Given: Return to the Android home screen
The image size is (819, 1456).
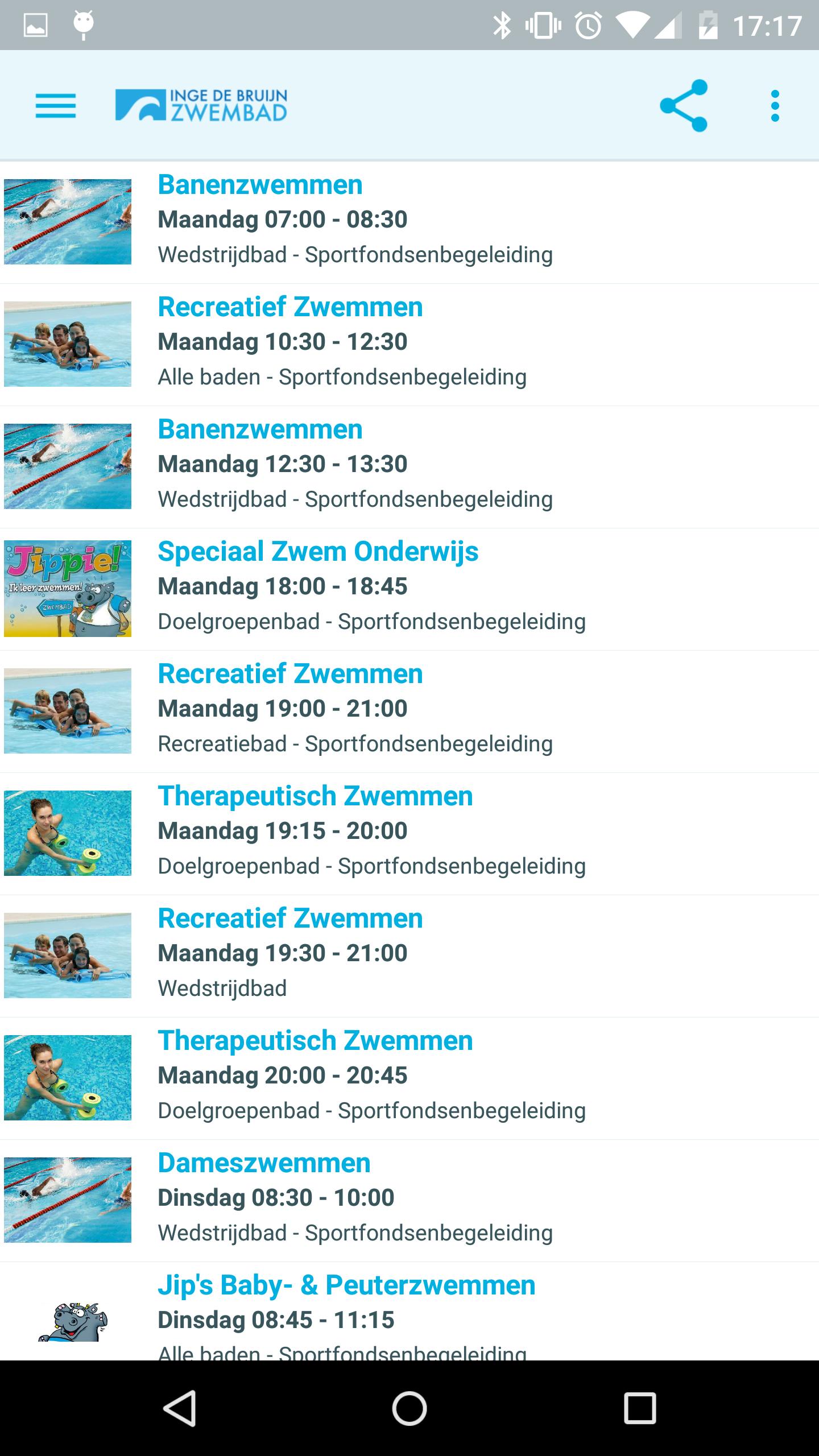Looking at the screenshot, I should tap(409, 1408).
